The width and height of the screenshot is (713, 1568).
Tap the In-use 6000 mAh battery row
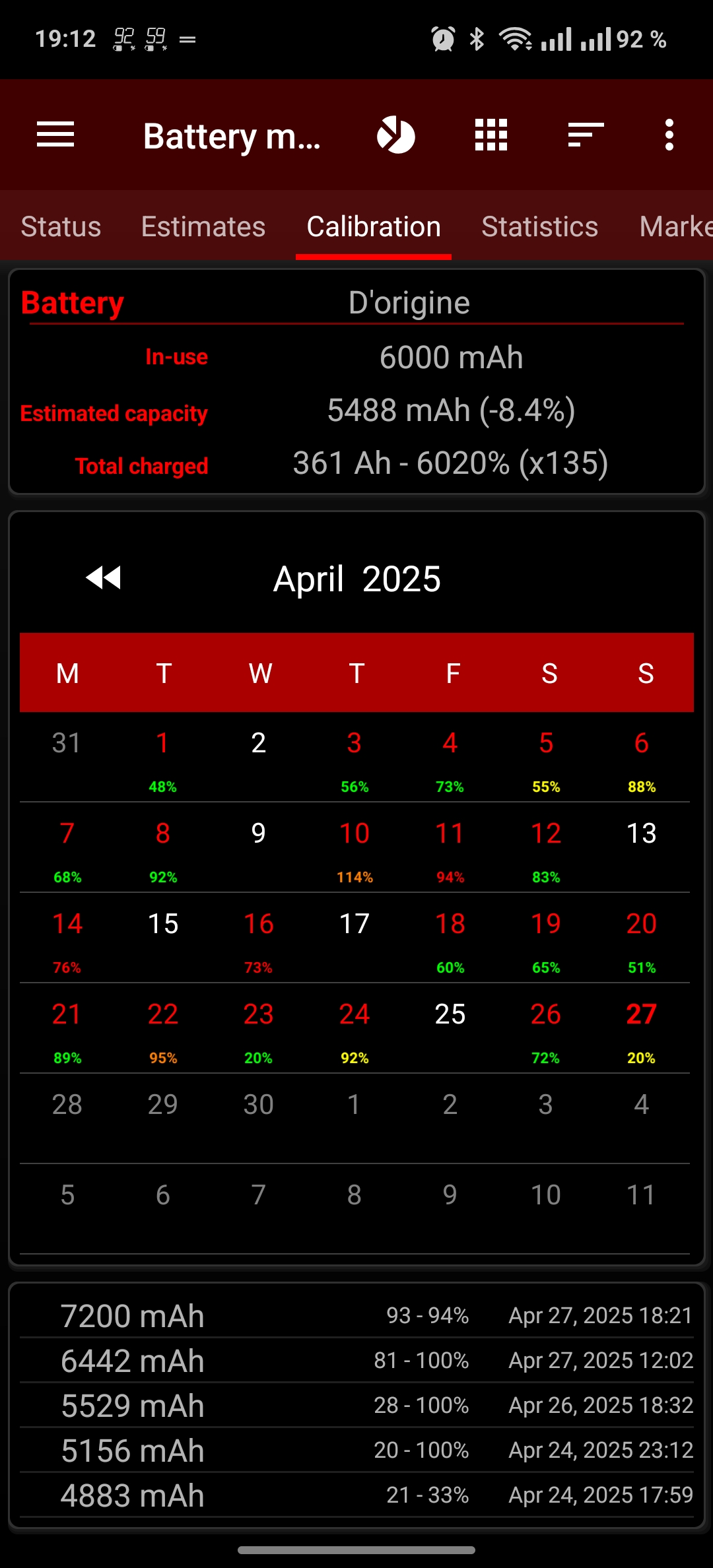click(x=356, y=357)
